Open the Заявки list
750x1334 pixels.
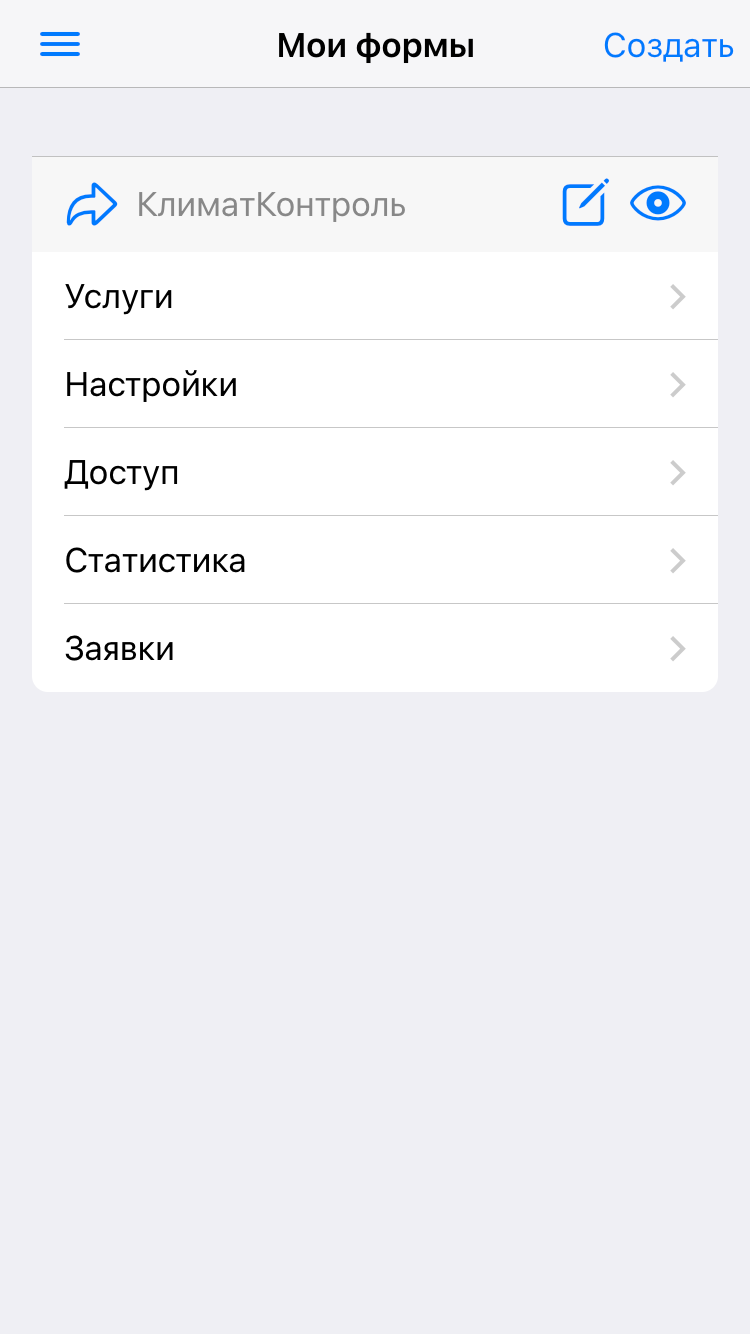pyautogui.click(x=375, y=649)
